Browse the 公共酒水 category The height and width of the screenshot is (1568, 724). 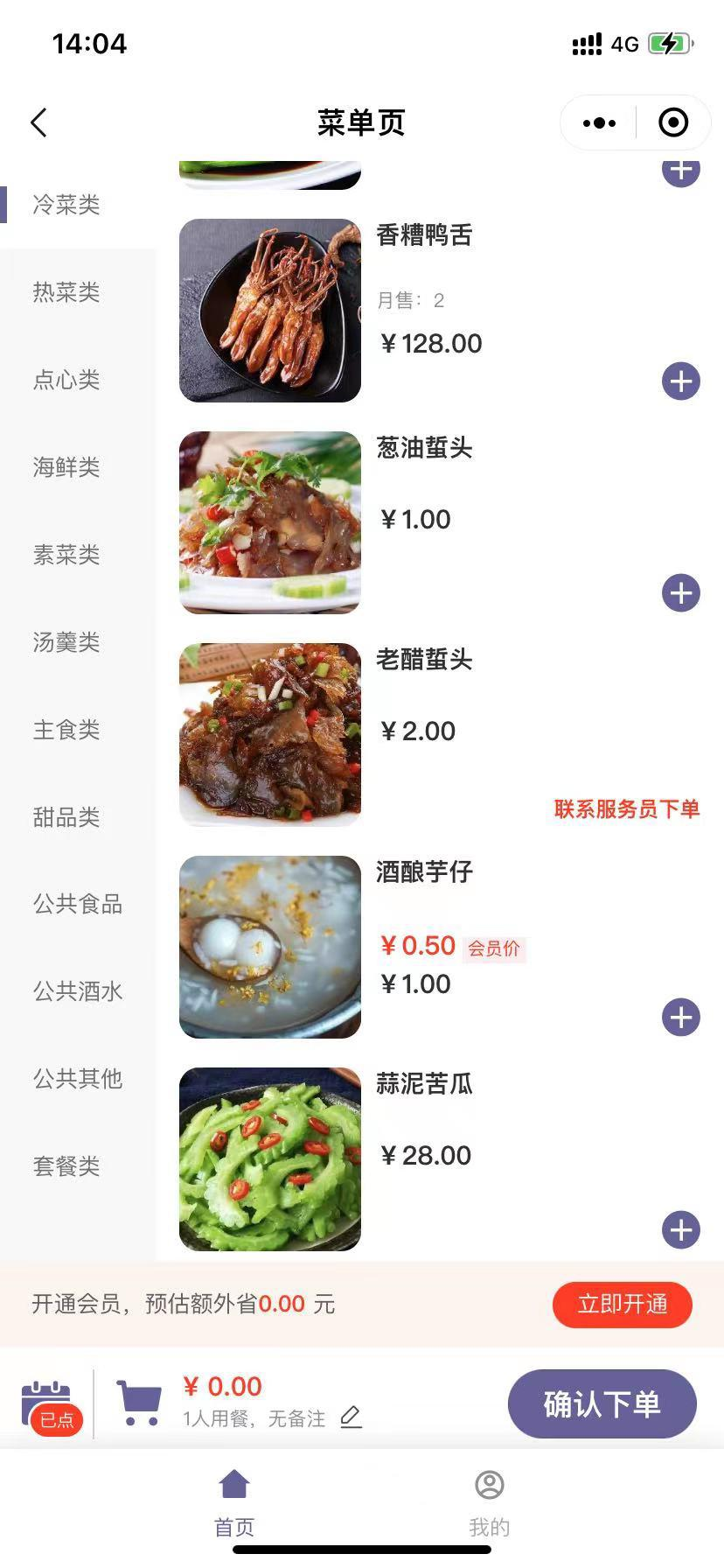pos(78,991)
